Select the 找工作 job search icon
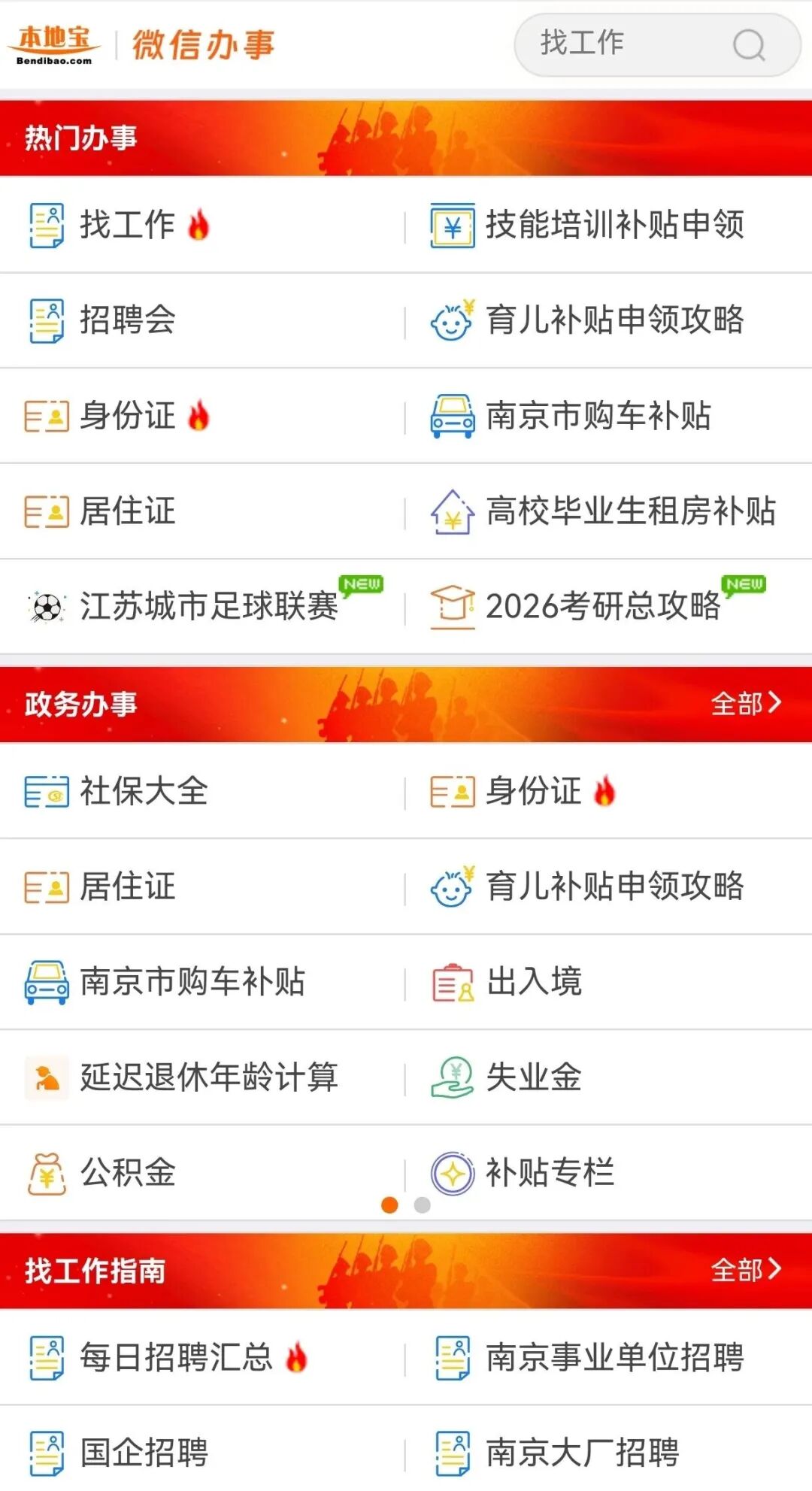This screenshot has height=1491, width=812. [x=47, y=223]
